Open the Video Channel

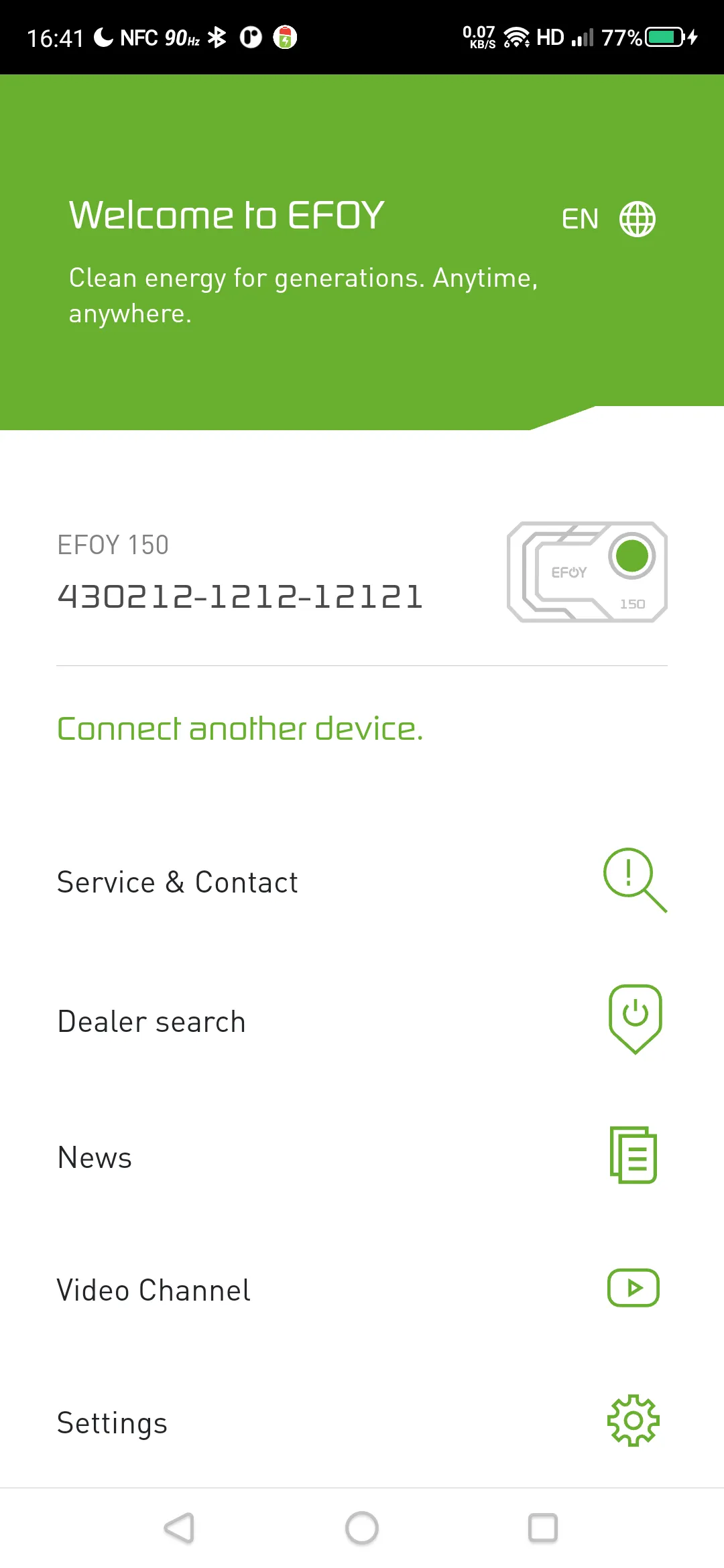[x=362, y=1290]
